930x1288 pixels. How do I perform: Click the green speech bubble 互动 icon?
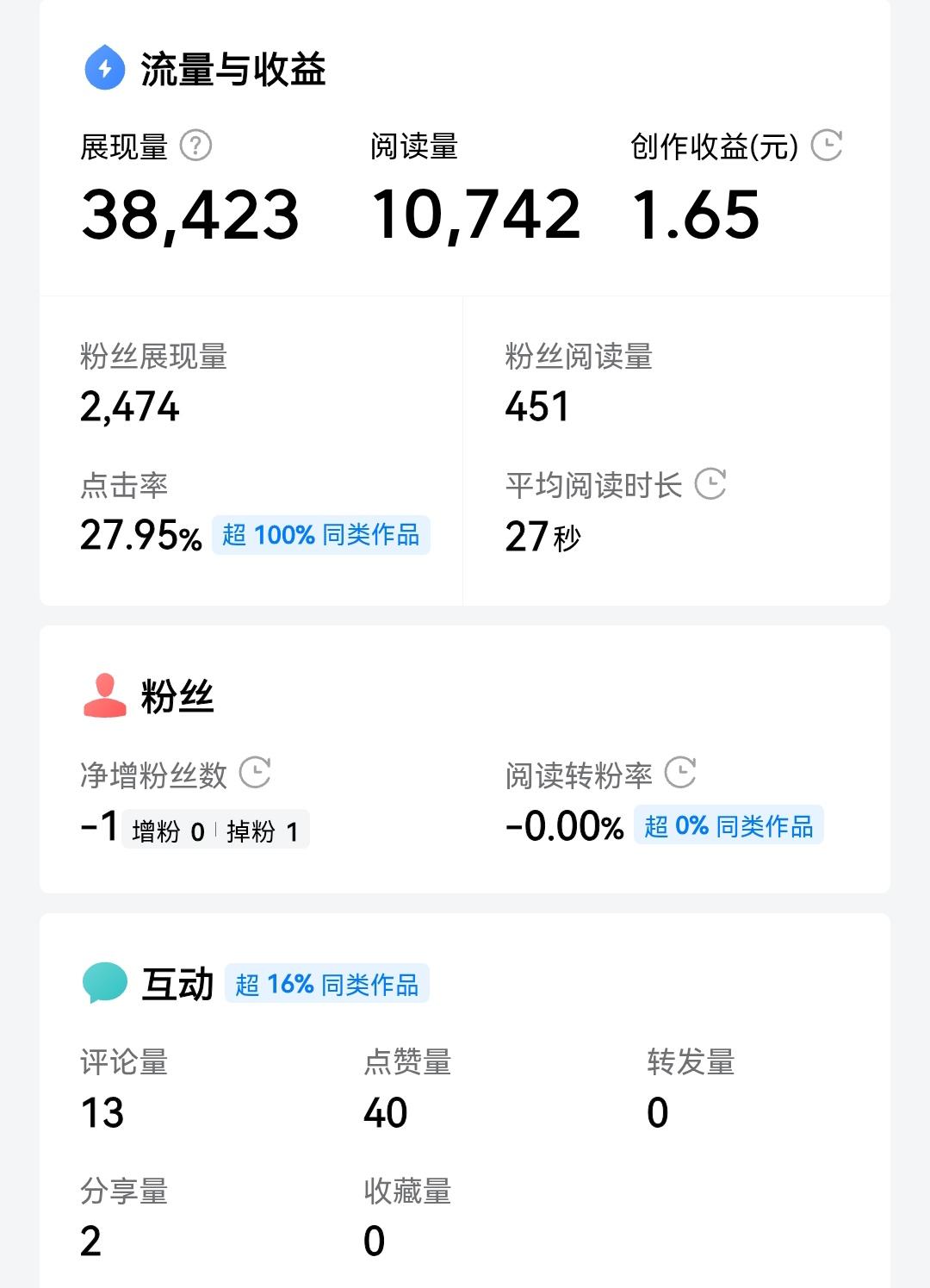tap(102, 983)
